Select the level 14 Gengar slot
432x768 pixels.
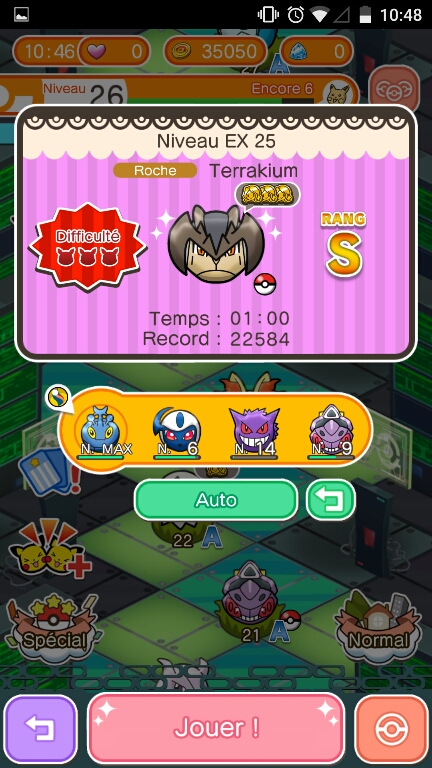254,431
